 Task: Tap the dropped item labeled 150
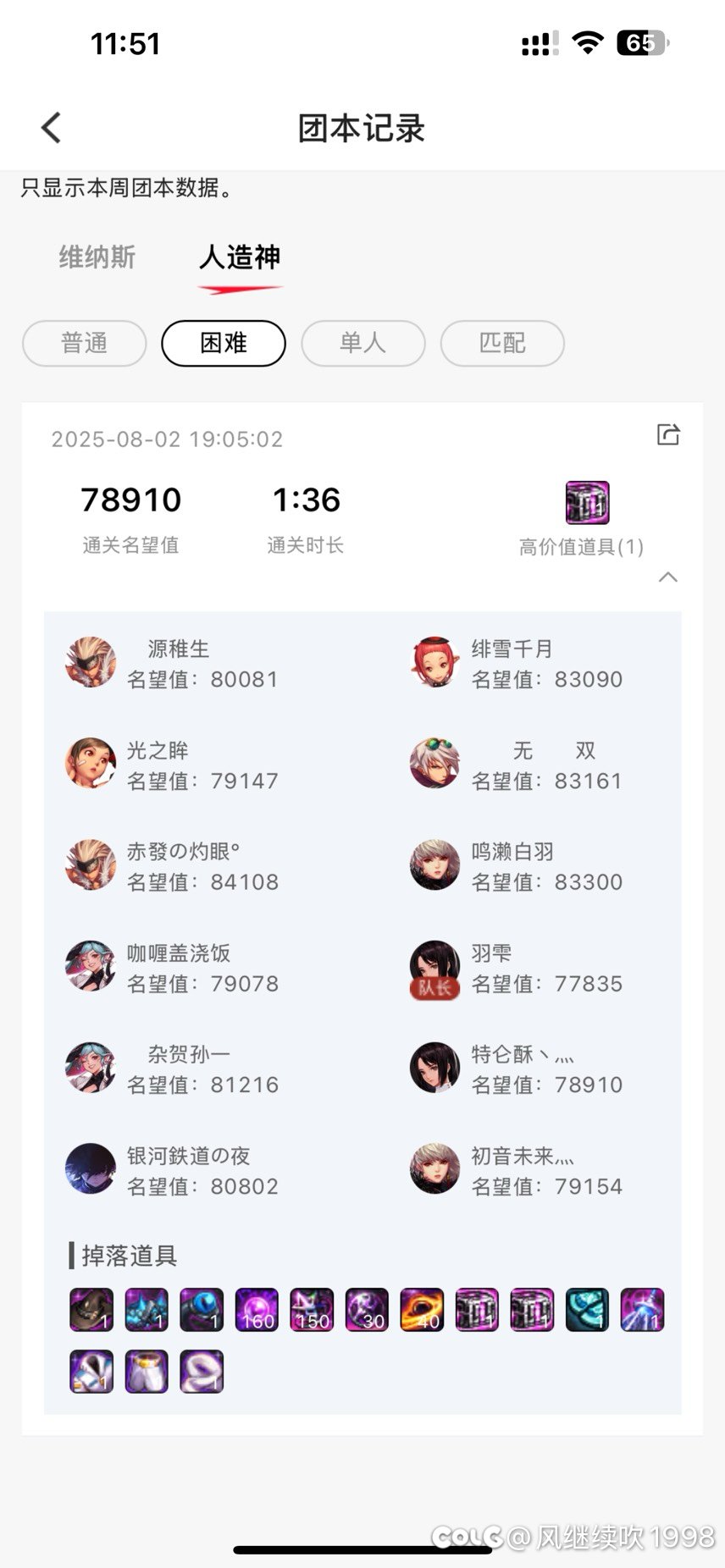(312, 1310)
